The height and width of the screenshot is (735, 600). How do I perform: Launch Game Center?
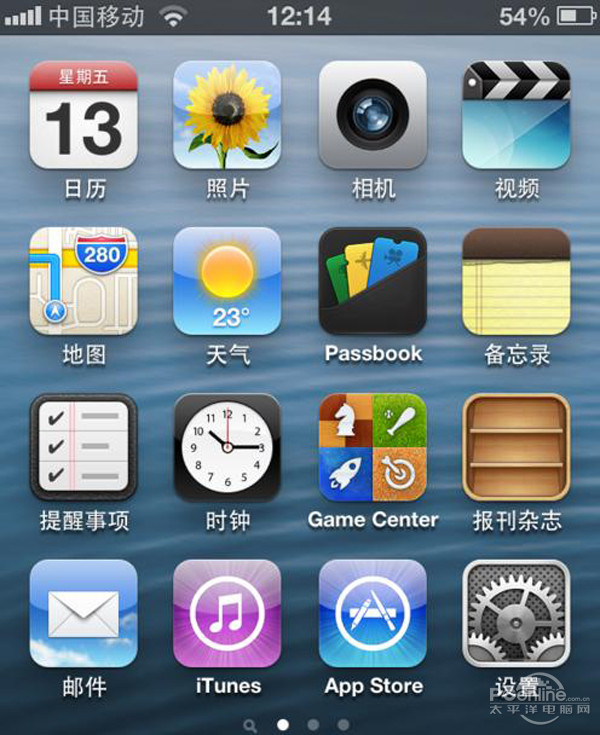(x=372, y=447)
